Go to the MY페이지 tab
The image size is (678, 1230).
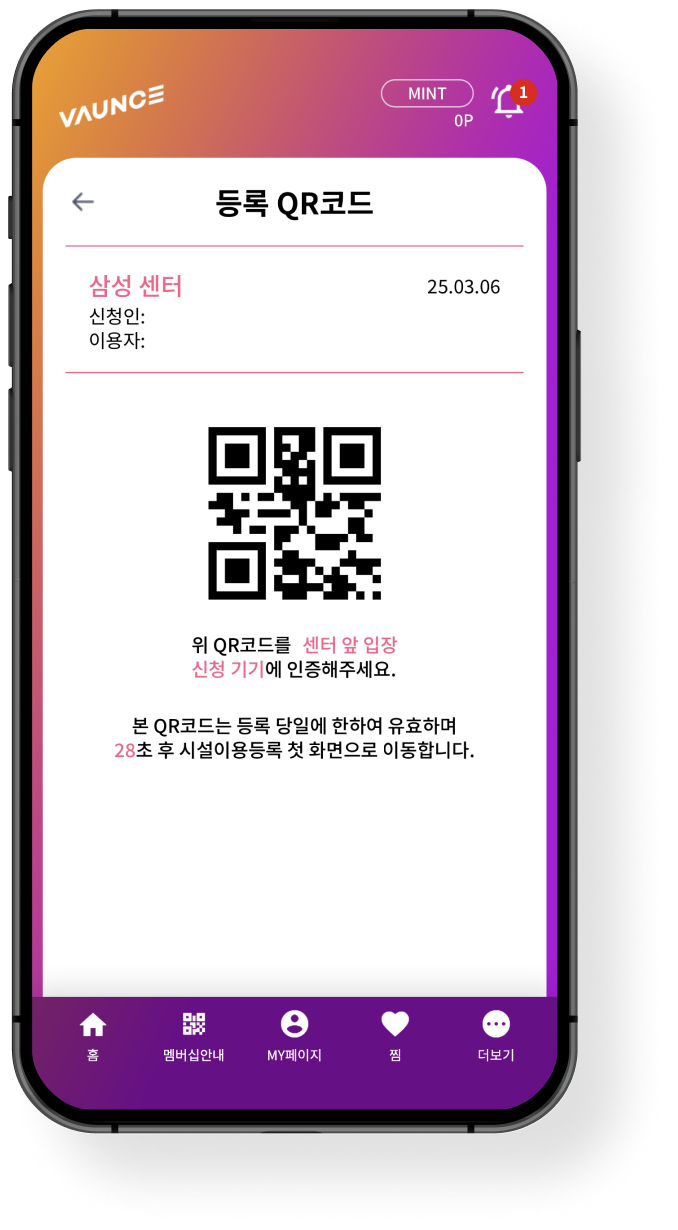click(294, 1035)
